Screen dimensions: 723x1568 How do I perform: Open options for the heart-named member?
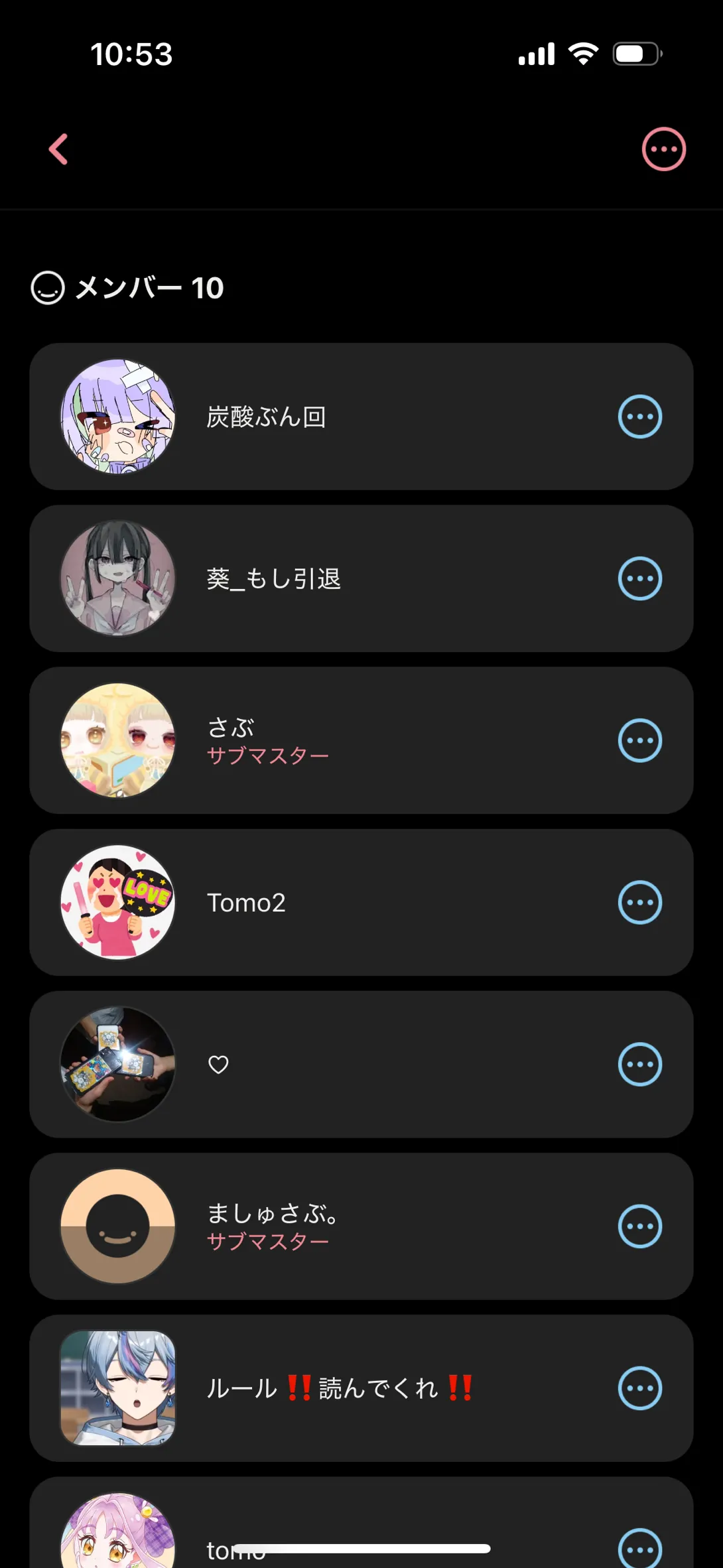[x=639, y=1064]
